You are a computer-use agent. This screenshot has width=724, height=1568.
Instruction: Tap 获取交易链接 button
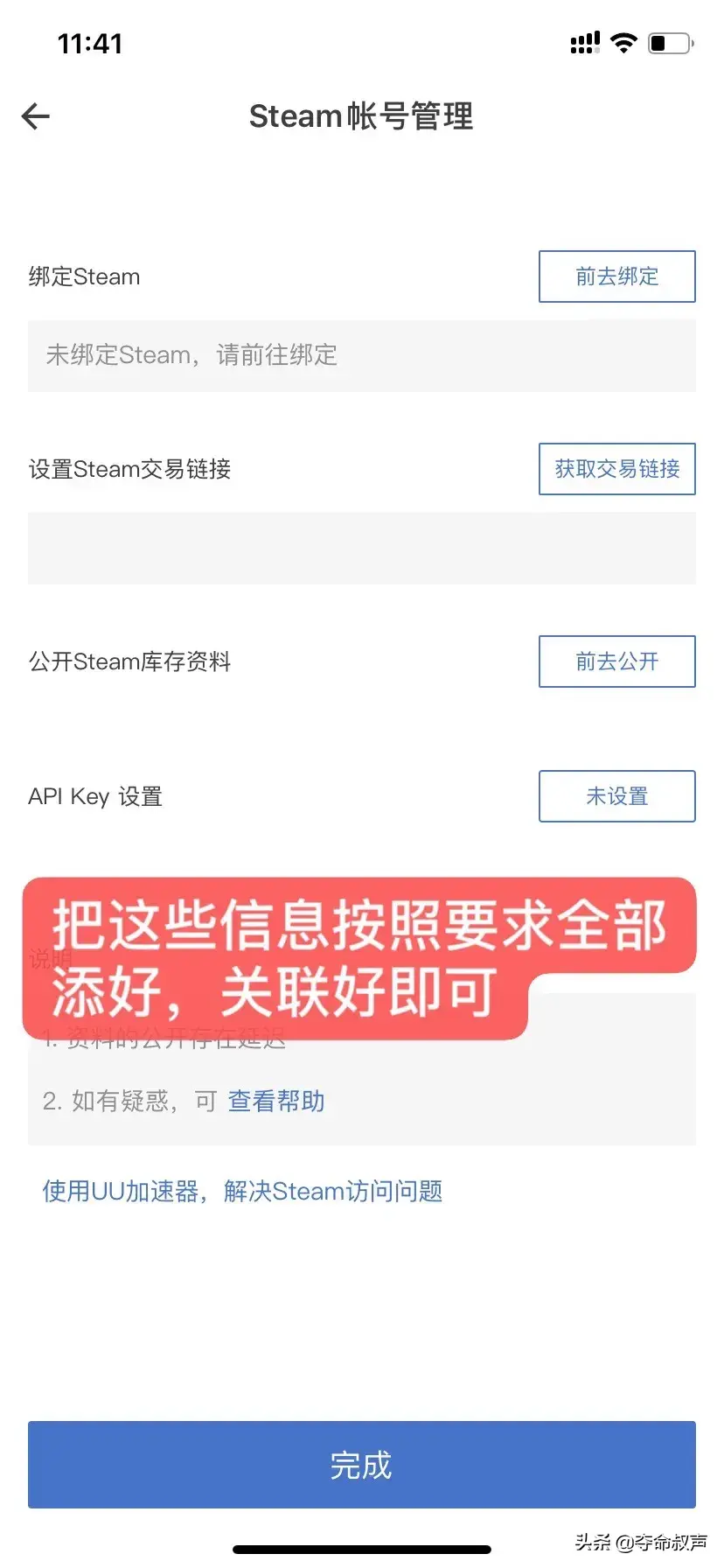coord(616,469)
